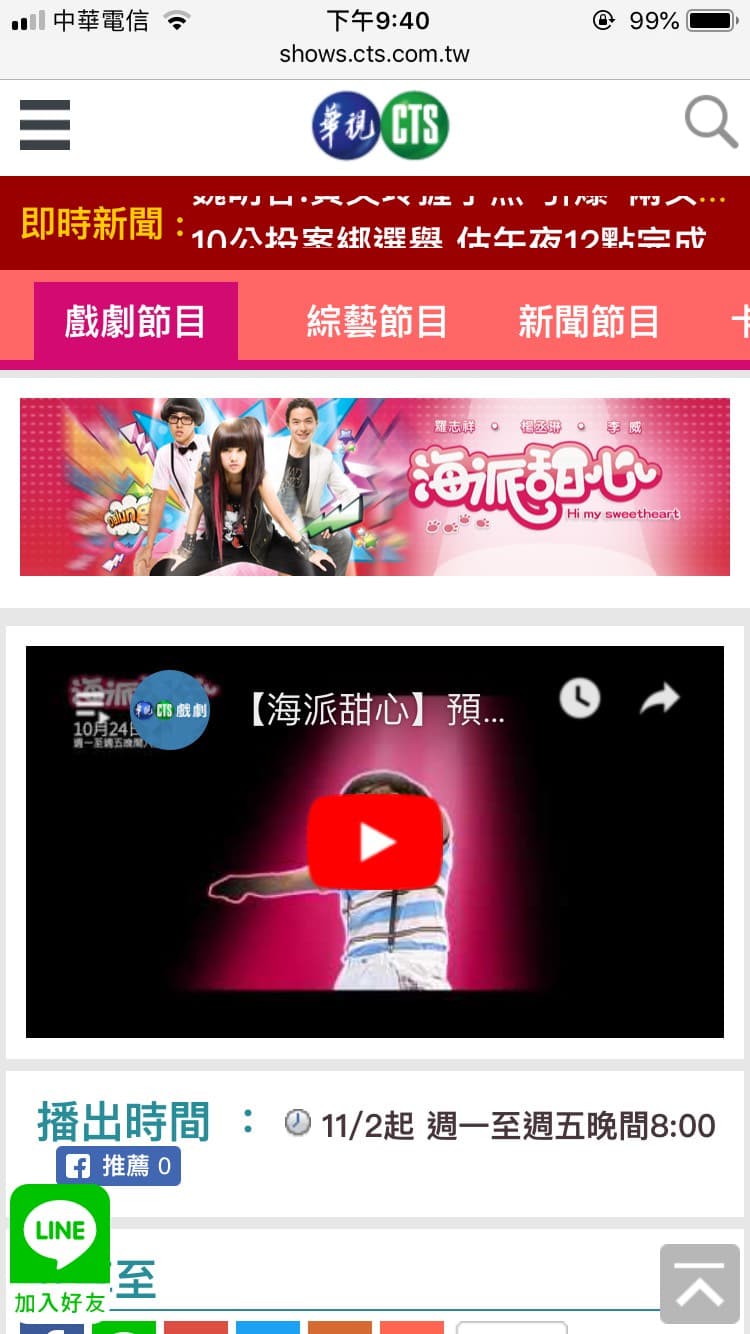
Task: Add the video to Watch Later
Action: (x=580, y=698)
